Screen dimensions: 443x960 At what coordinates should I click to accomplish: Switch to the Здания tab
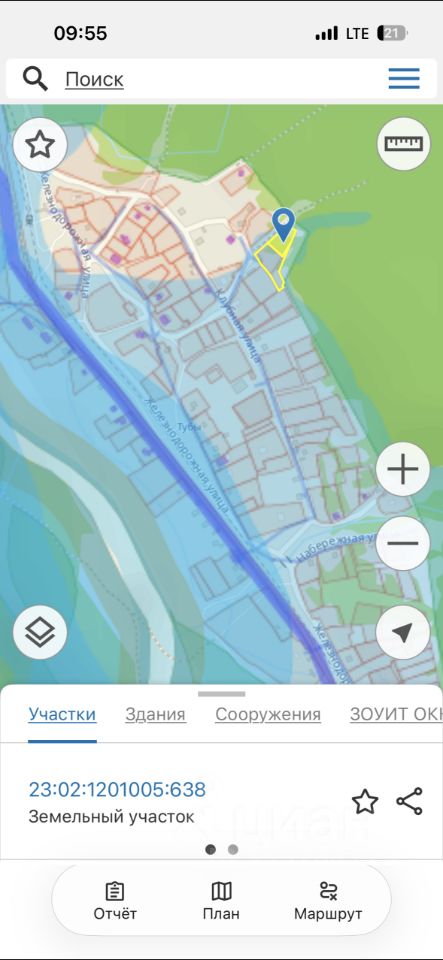click(155, 714)
